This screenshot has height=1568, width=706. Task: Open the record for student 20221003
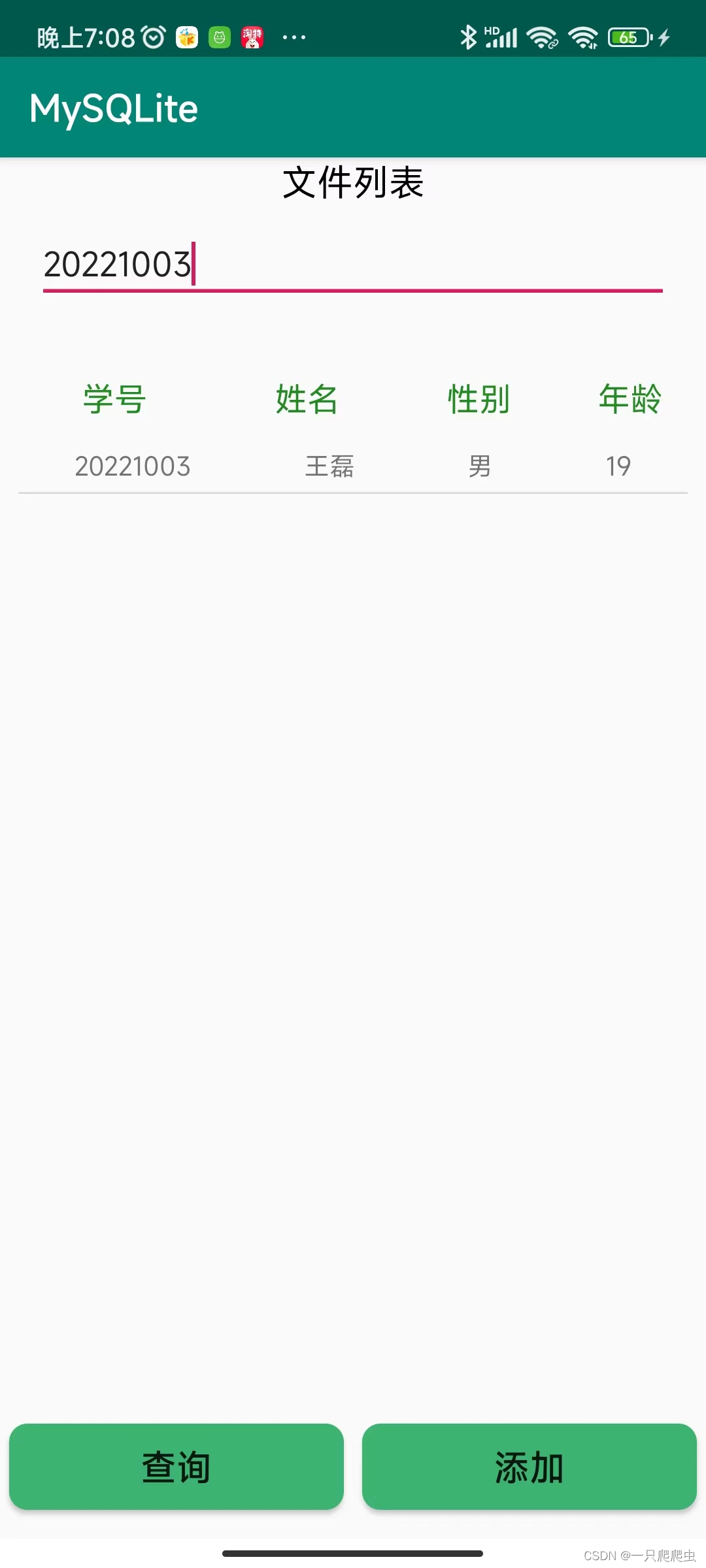(353, 466)
